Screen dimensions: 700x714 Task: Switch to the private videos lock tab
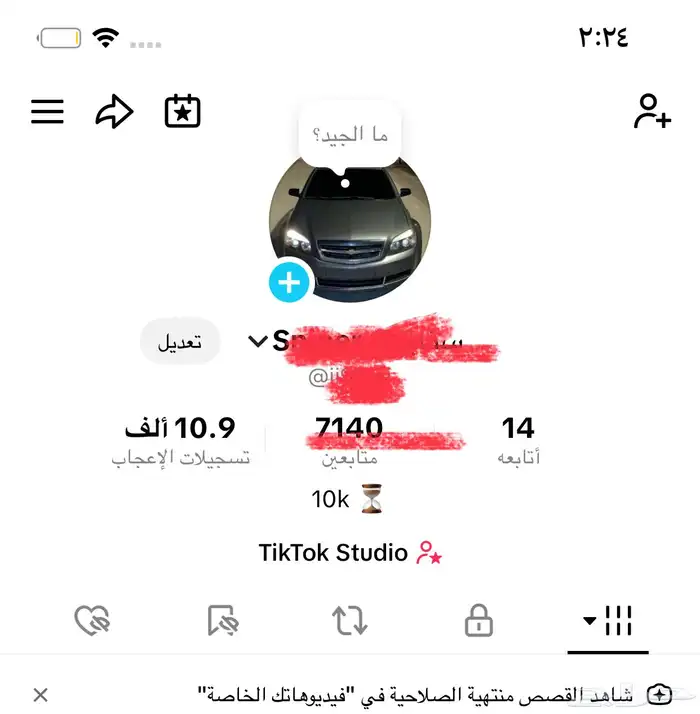(x=479, y=622)
